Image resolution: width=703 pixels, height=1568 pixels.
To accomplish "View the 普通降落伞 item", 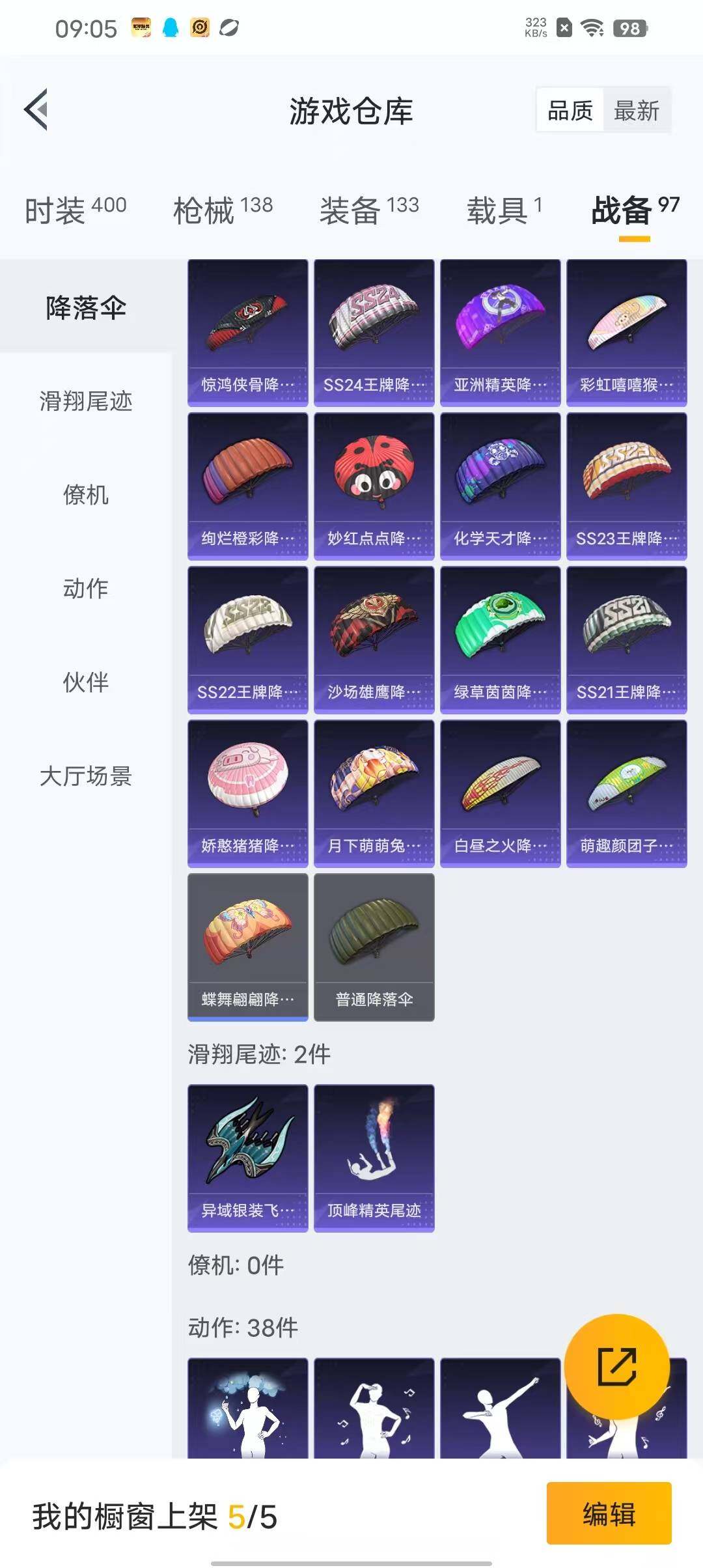I will (374, 947).
